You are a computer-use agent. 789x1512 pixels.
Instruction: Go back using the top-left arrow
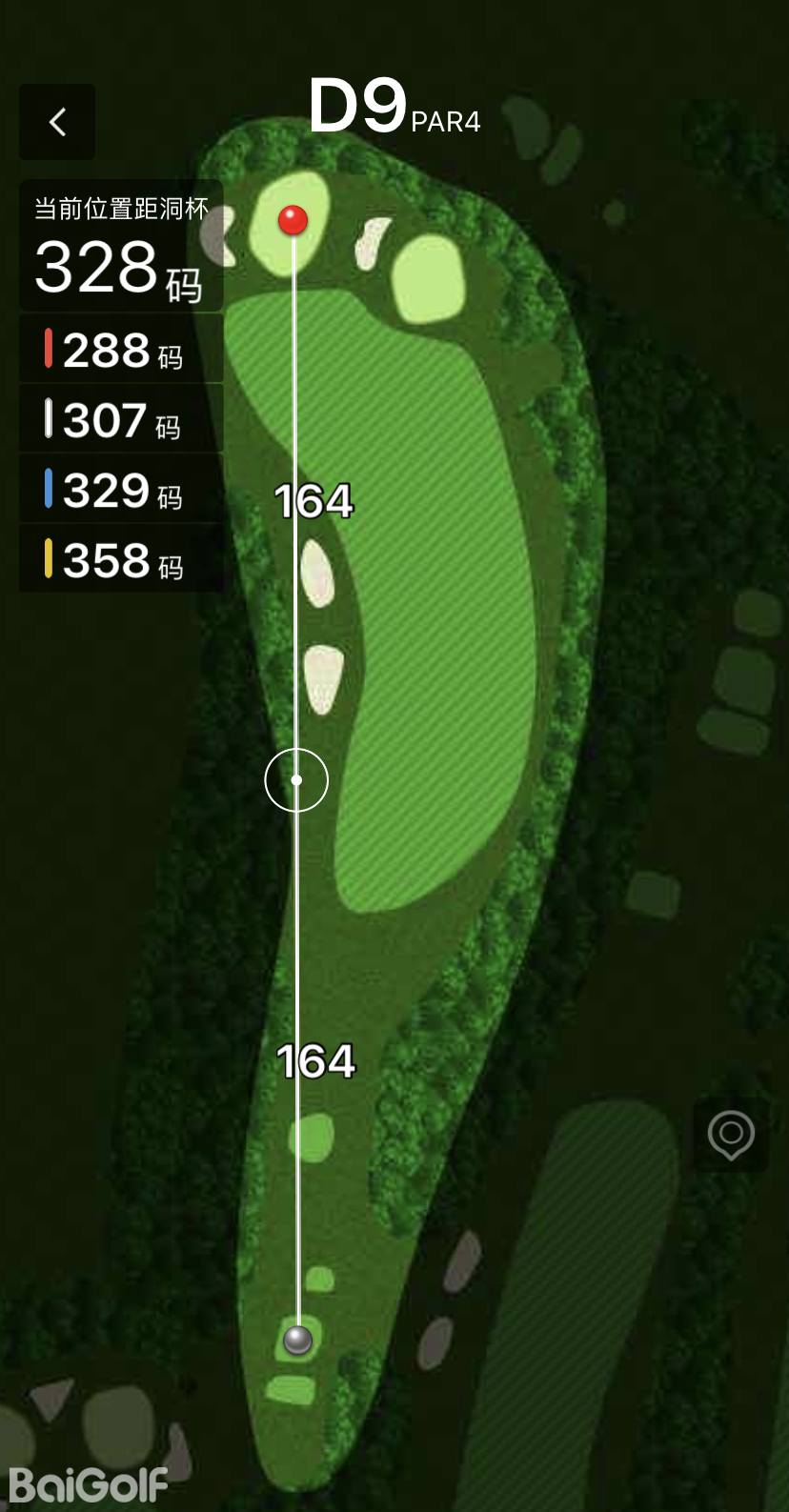tap(57, 122)
